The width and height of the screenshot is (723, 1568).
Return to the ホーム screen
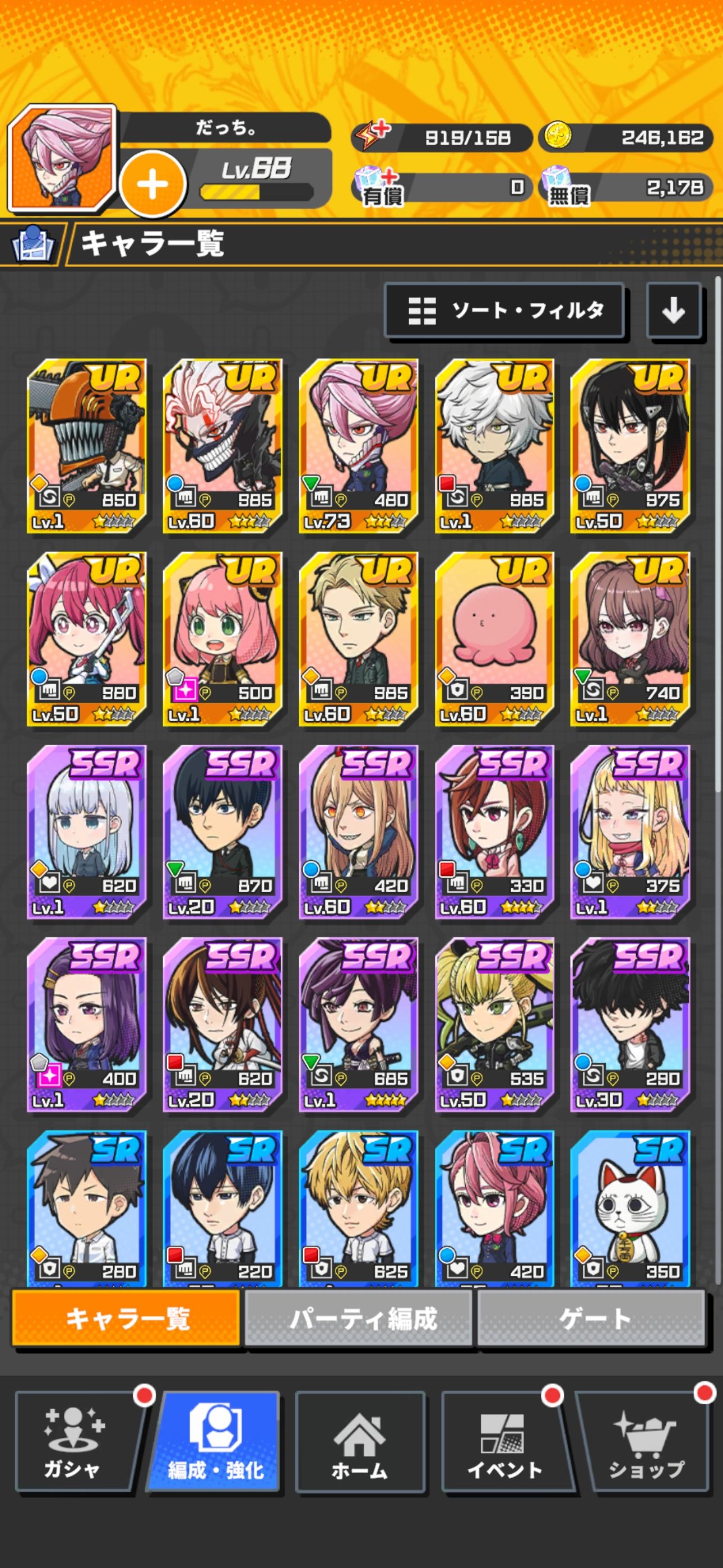[x=360, y=1441]
